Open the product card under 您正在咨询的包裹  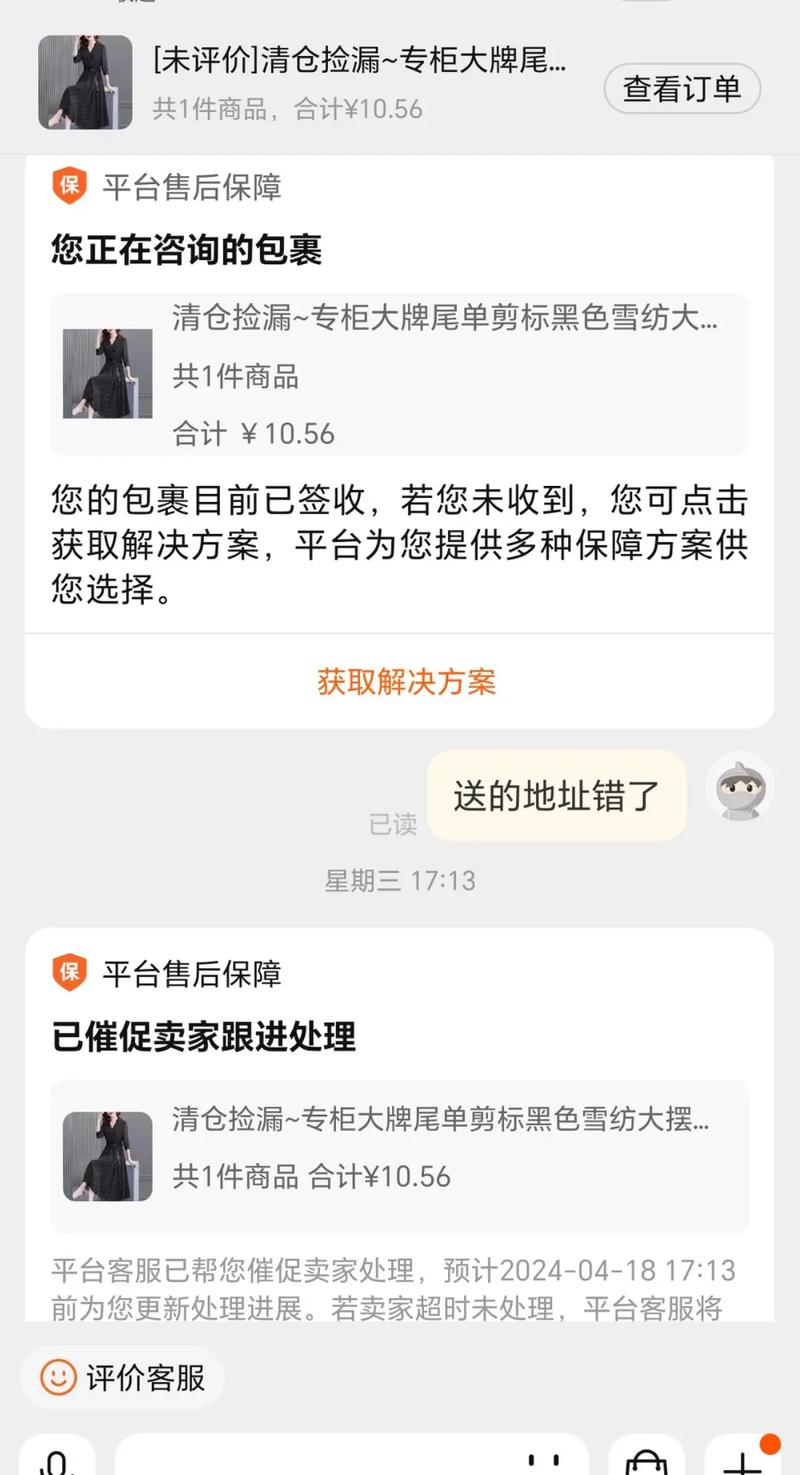(x=399, y=374)
